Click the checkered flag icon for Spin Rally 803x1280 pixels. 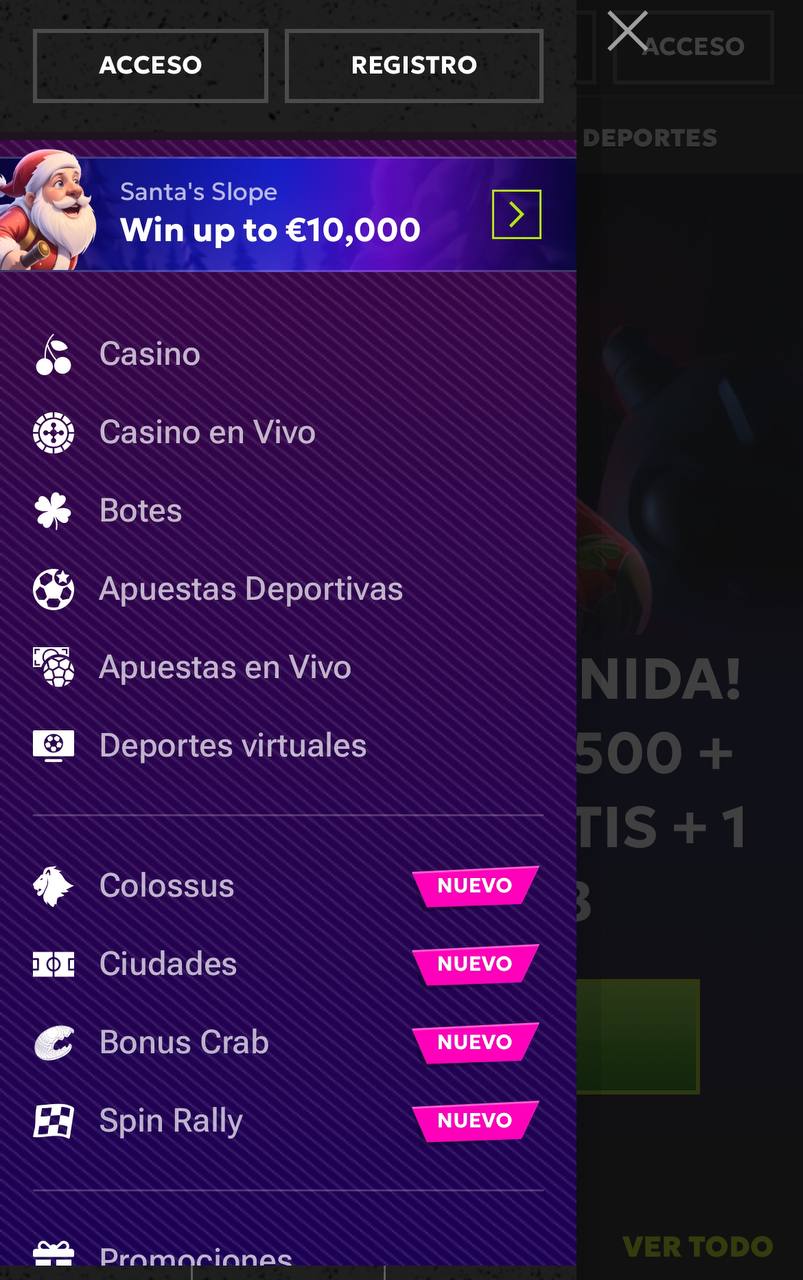pos(52,1120)
